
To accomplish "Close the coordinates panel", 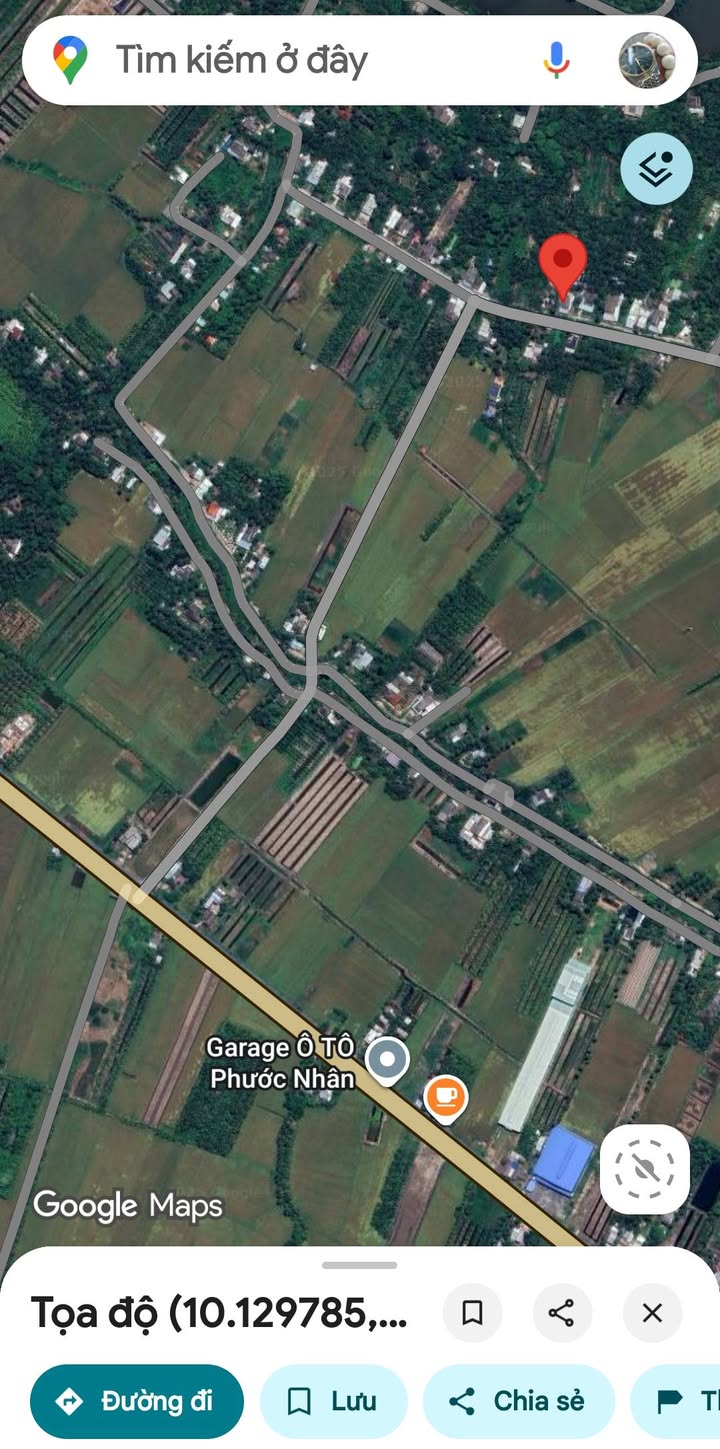I will click(x=652, y=1313).
